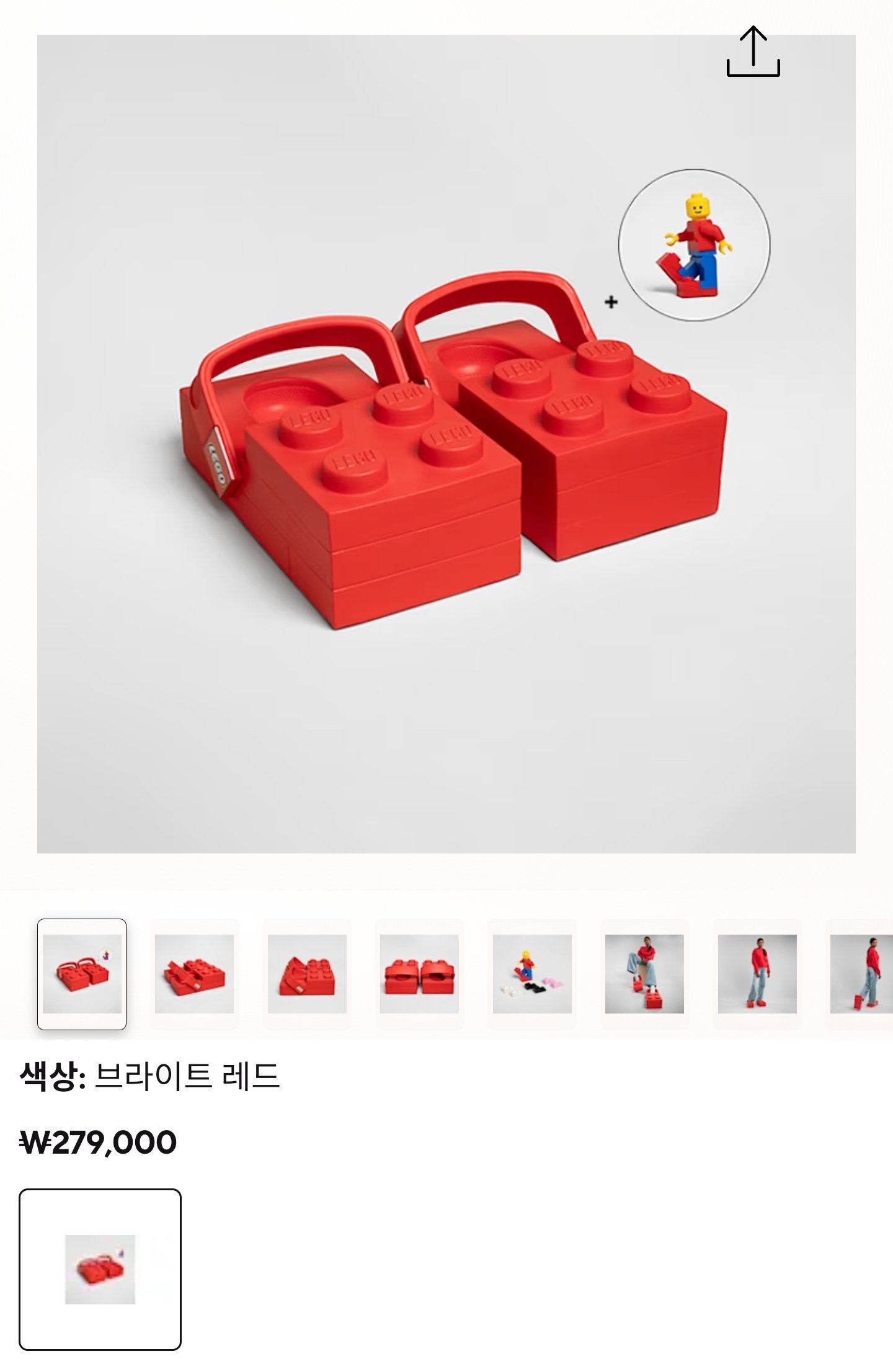
Task: Show the standing model front-view thumbnail
Action: pyautogui.click(x=757, y=974)
